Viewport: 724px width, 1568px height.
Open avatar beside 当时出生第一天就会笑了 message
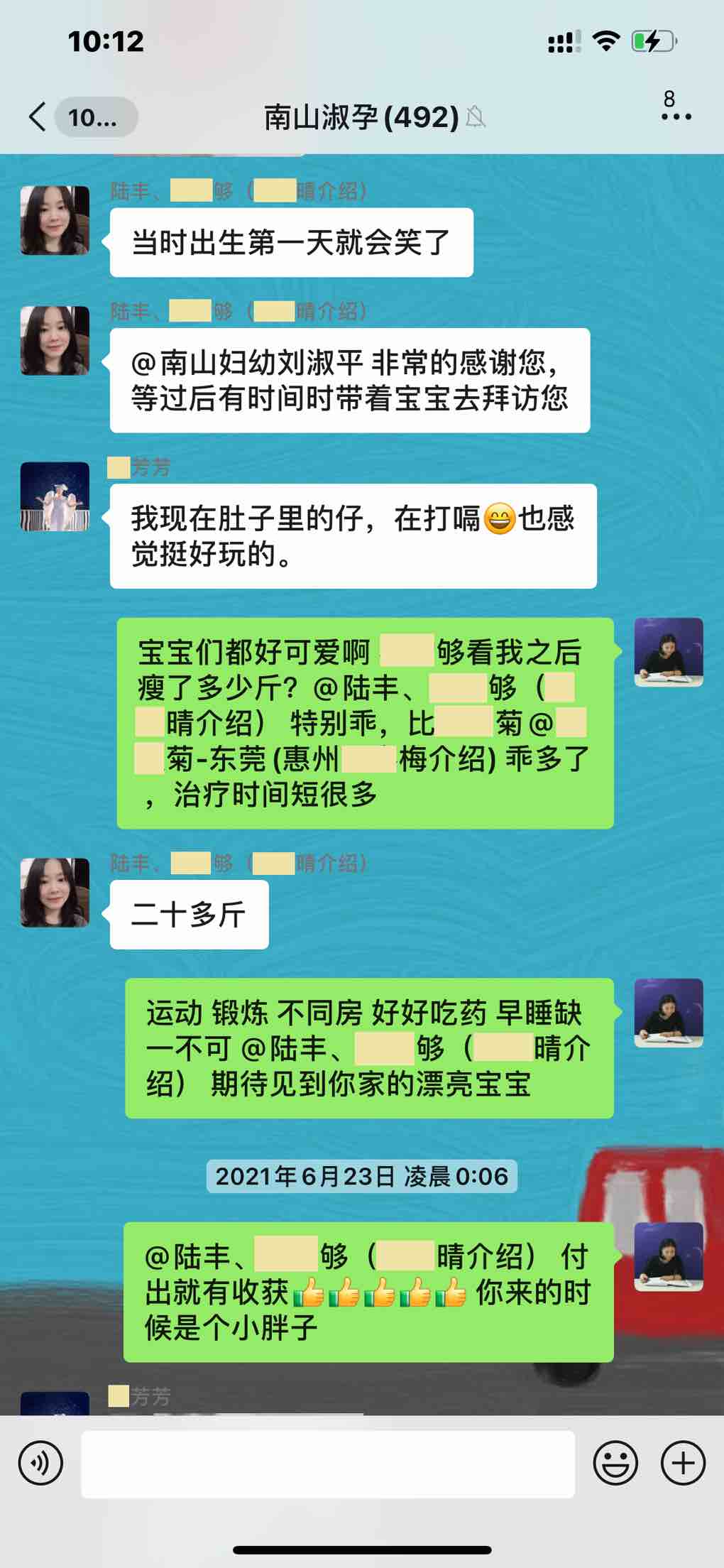click(55, 220)
